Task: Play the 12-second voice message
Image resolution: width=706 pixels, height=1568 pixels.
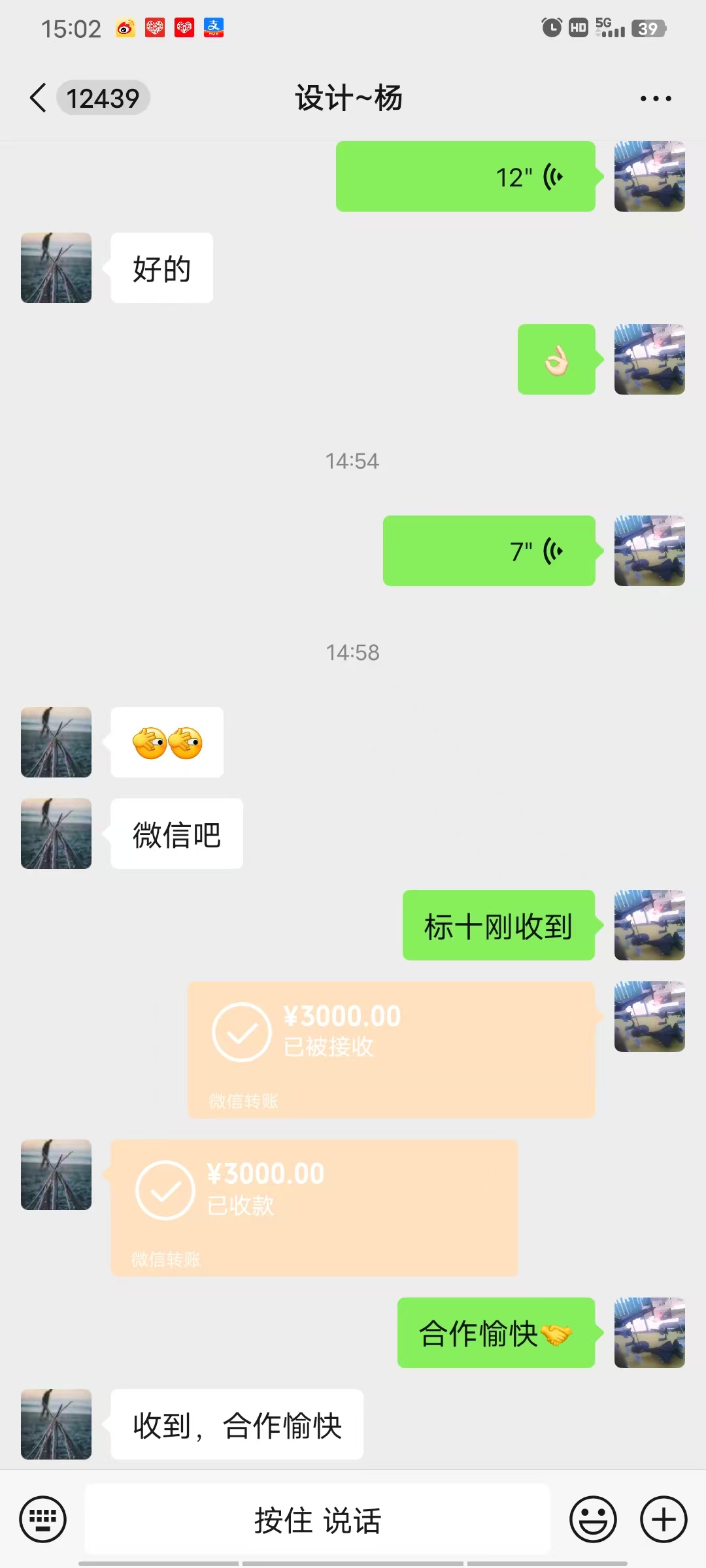Action: click(x=465, y=176)
